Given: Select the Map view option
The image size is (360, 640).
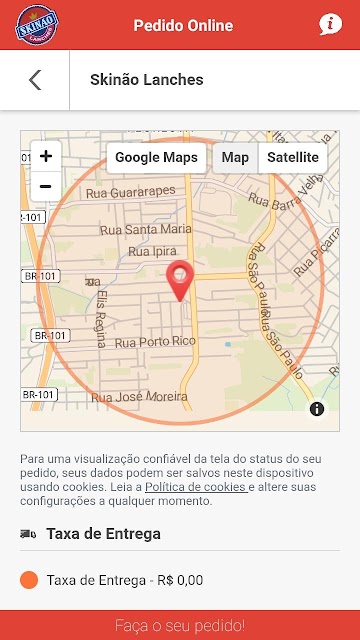Looking at the screenshot, I should pos(235,158).
